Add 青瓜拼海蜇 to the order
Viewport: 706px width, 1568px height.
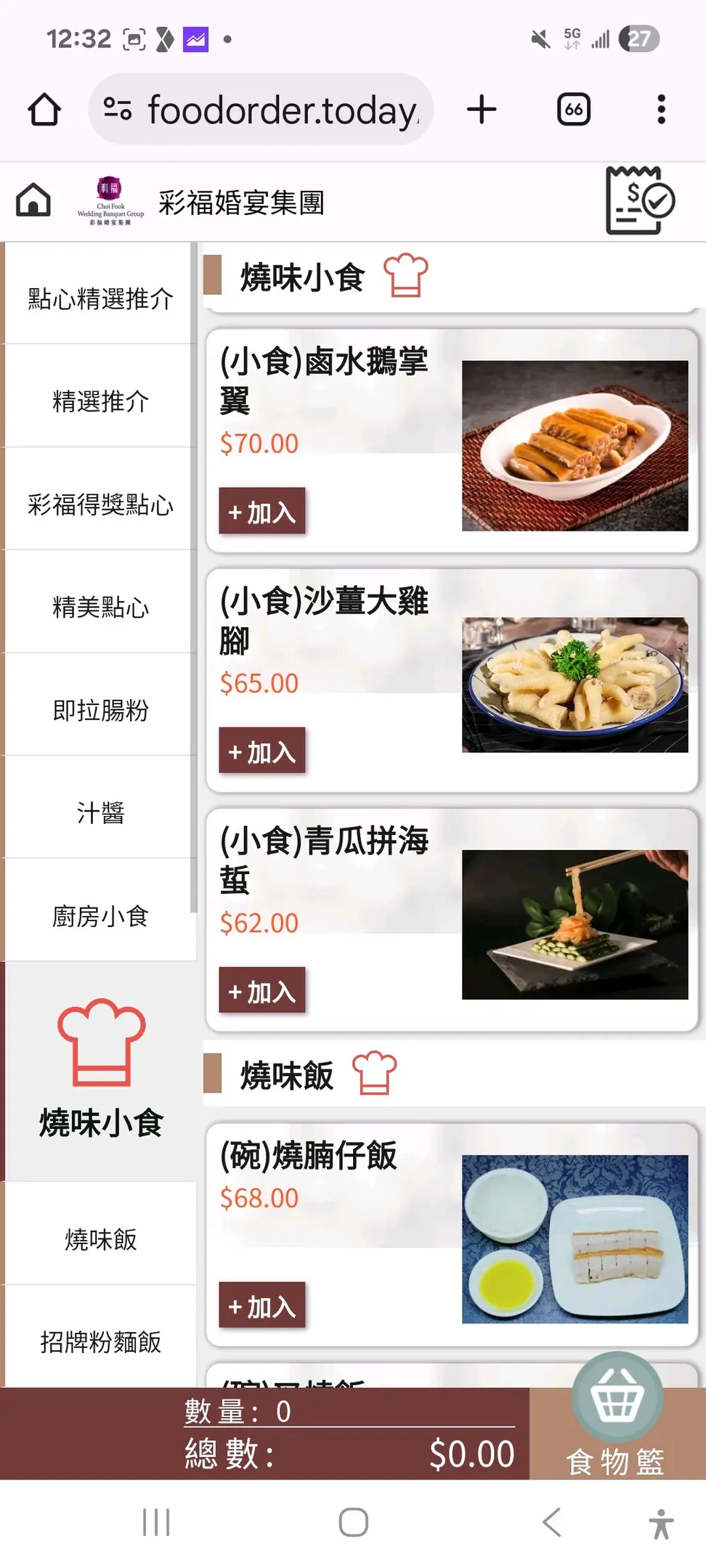262,991
